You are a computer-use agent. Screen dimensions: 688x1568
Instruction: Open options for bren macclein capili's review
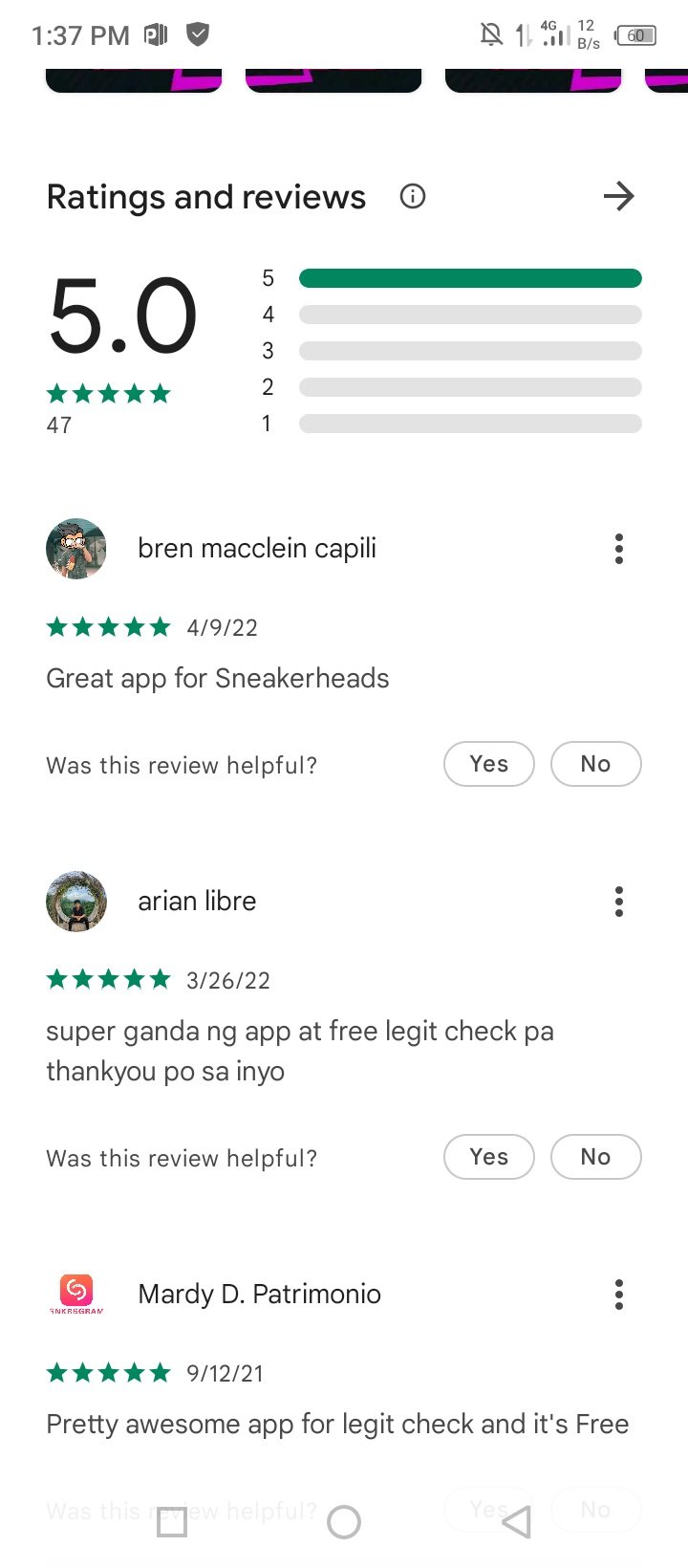pyautogui.click(x=618, y=549)
